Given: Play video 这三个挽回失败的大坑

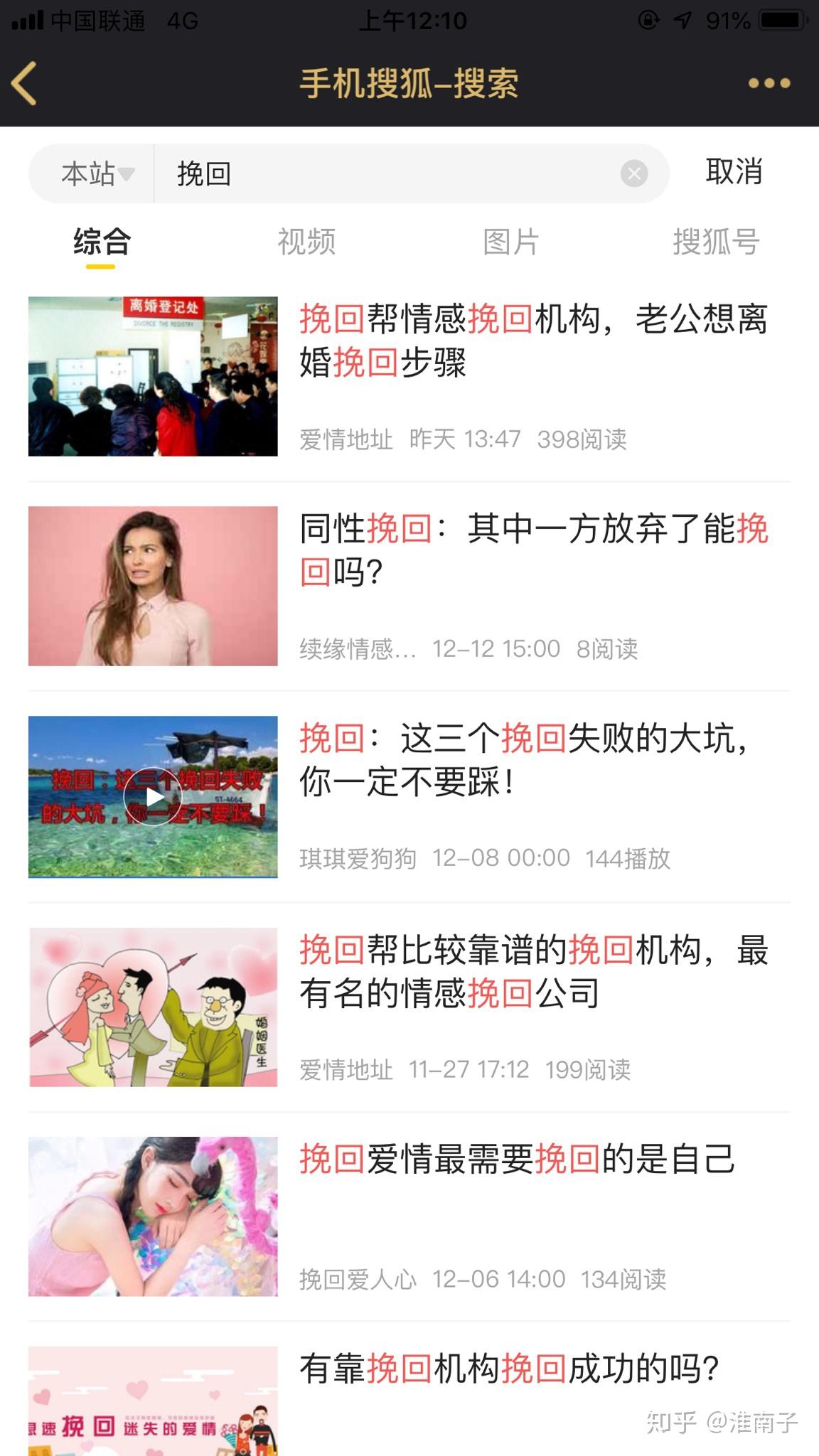Looking at the screenshot, I should coord(153,796).
